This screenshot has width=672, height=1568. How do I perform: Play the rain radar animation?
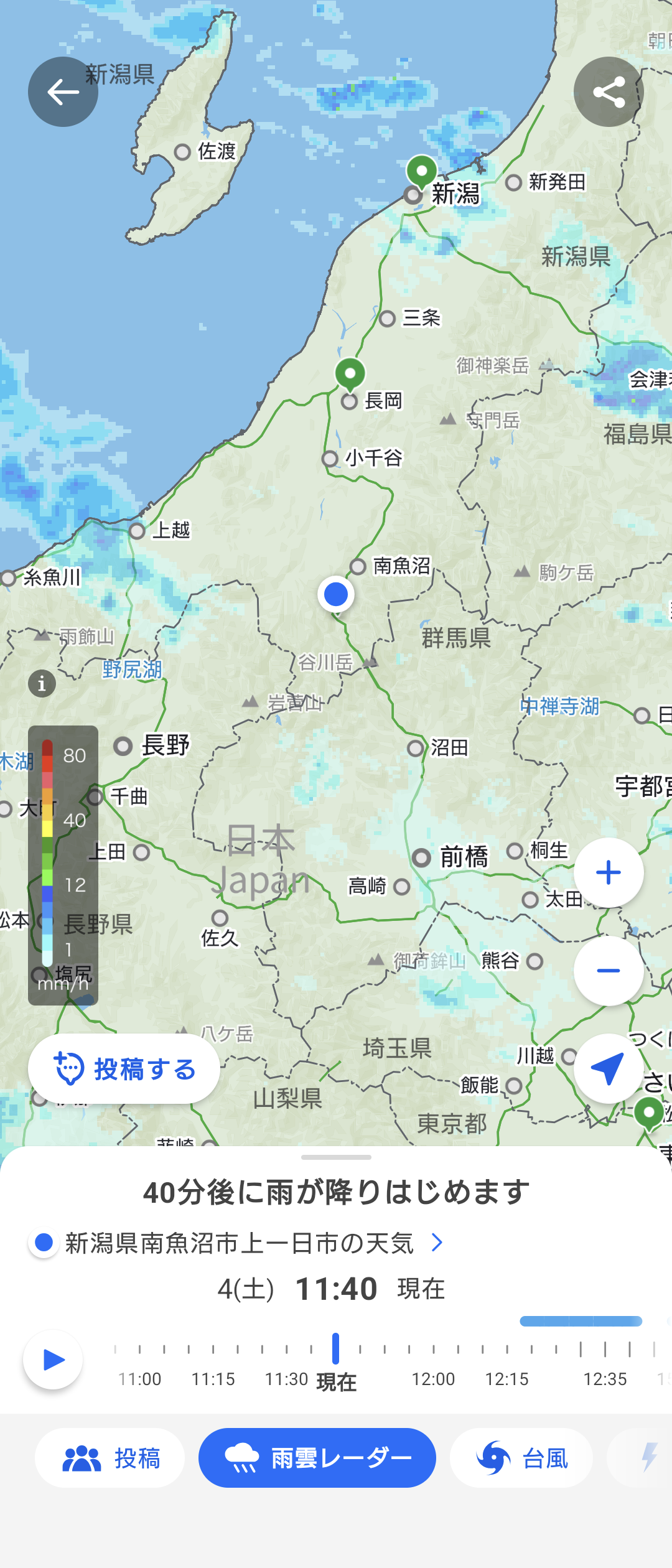tap(53, 1360)
